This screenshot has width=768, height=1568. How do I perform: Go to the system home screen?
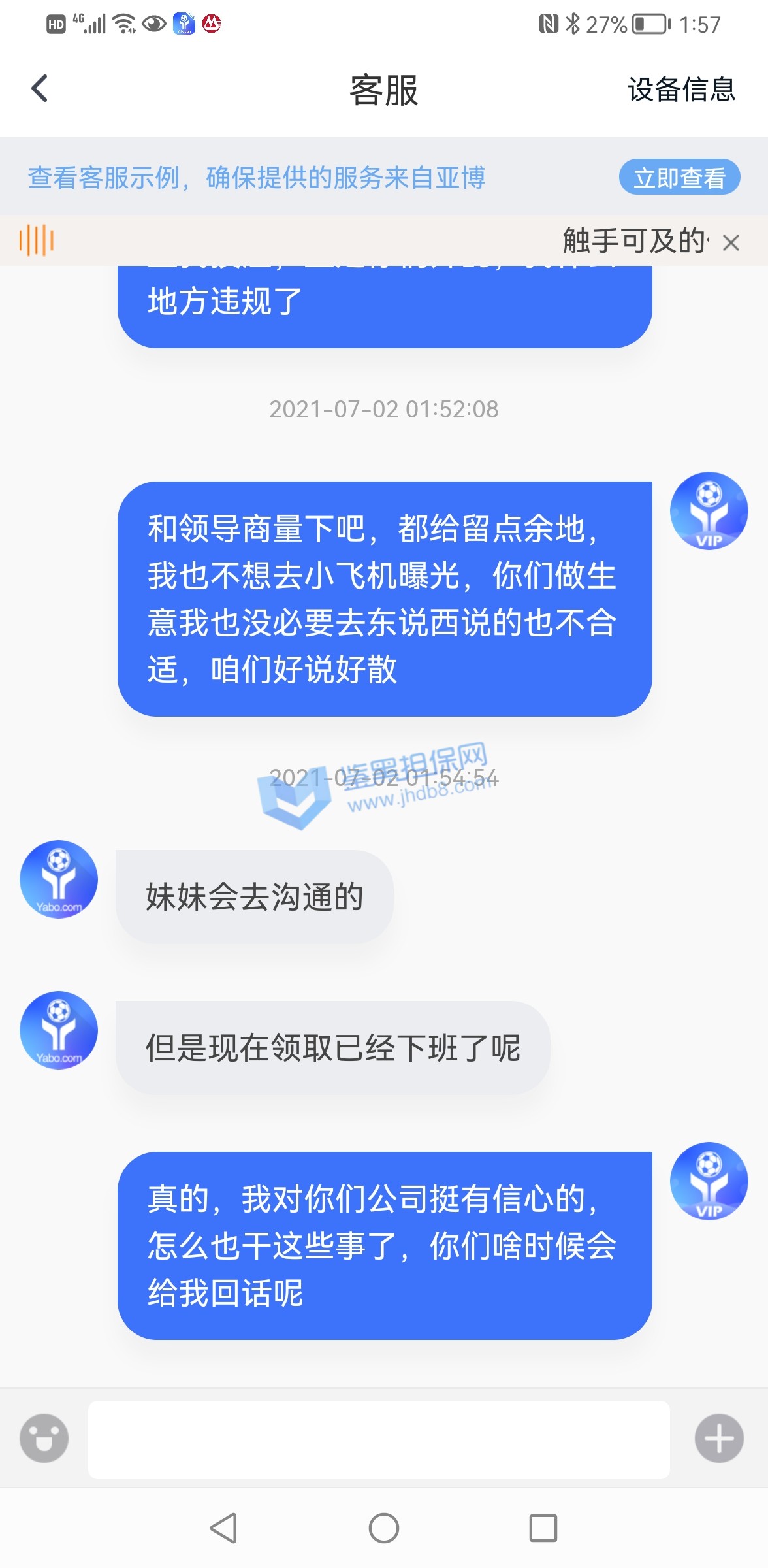383,1528
